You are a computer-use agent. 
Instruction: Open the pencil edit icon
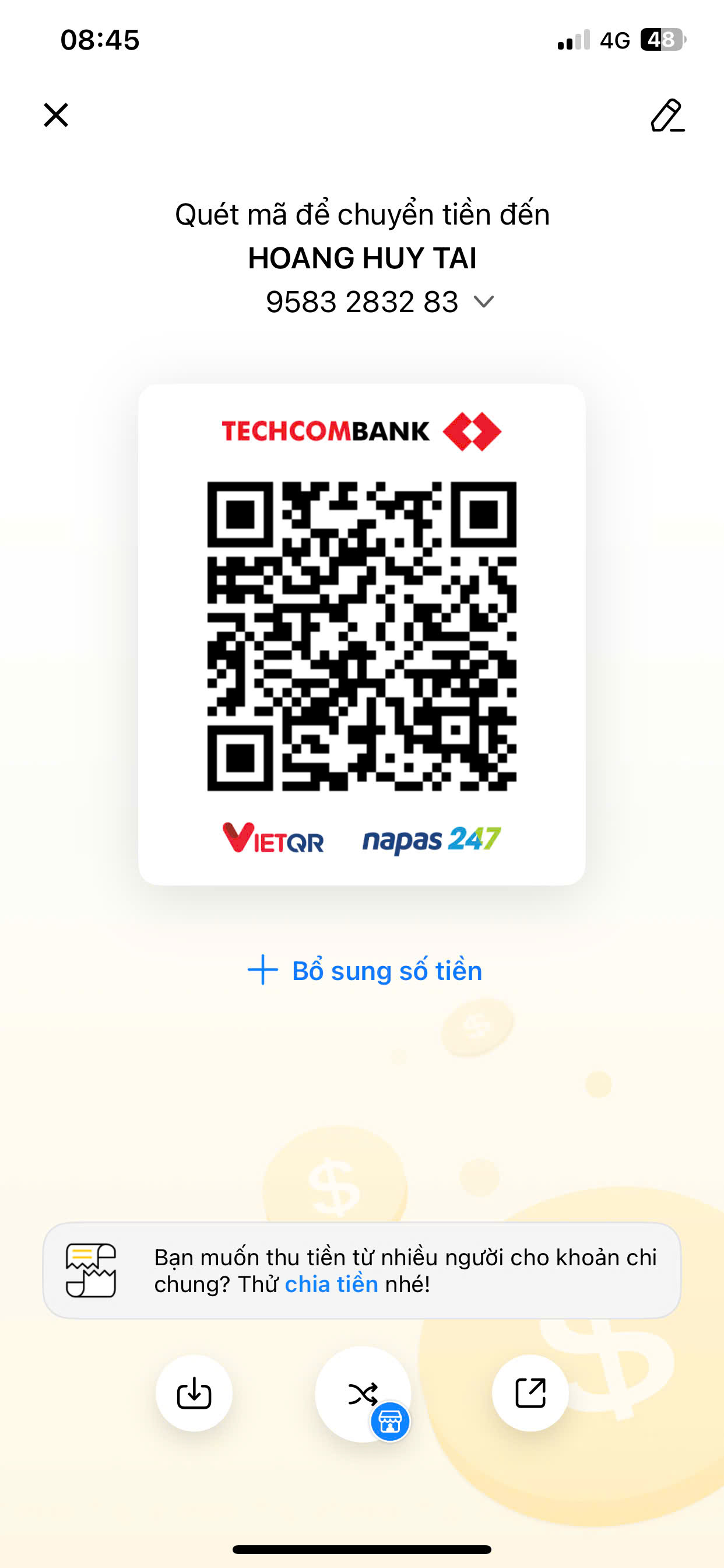coord(667,115)
